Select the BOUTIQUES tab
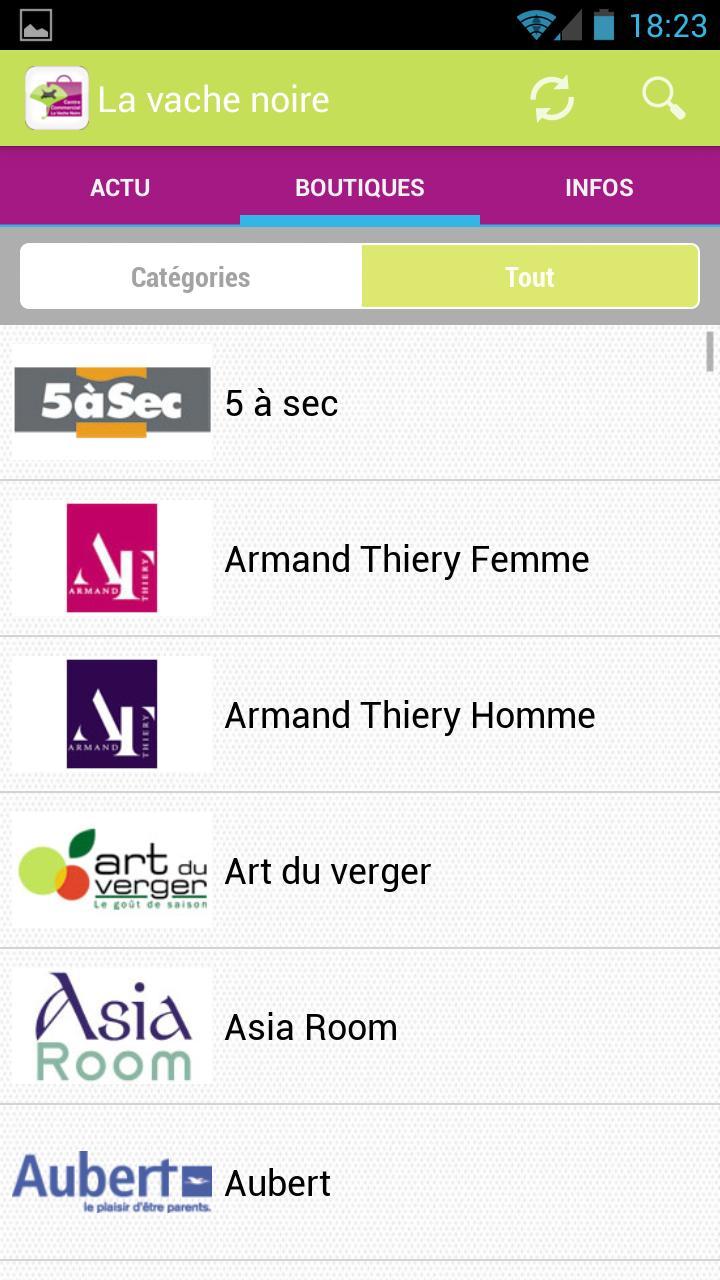 point(360,187)
